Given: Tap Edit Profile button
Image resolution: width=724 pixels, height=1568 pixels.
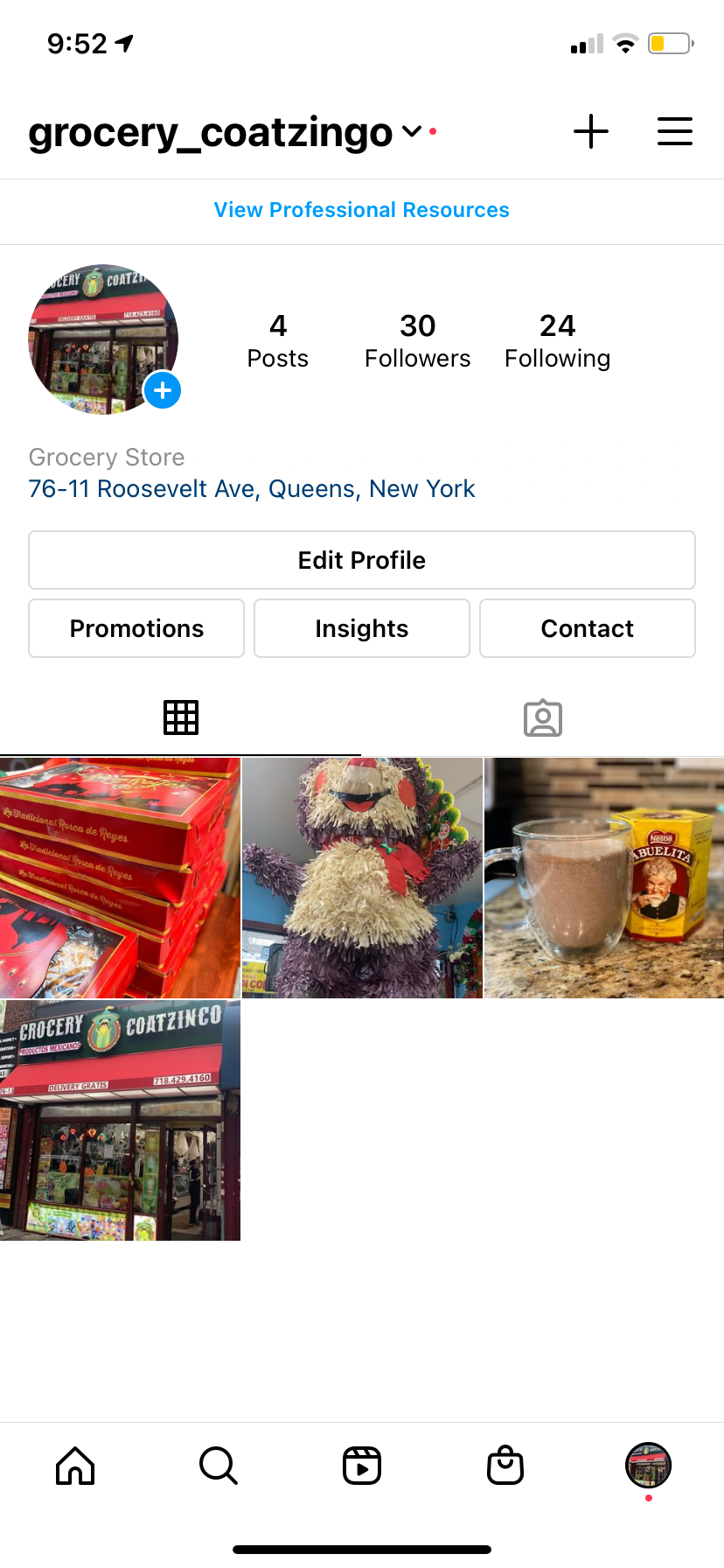Looking at the screenshot, I should point(361,560).
